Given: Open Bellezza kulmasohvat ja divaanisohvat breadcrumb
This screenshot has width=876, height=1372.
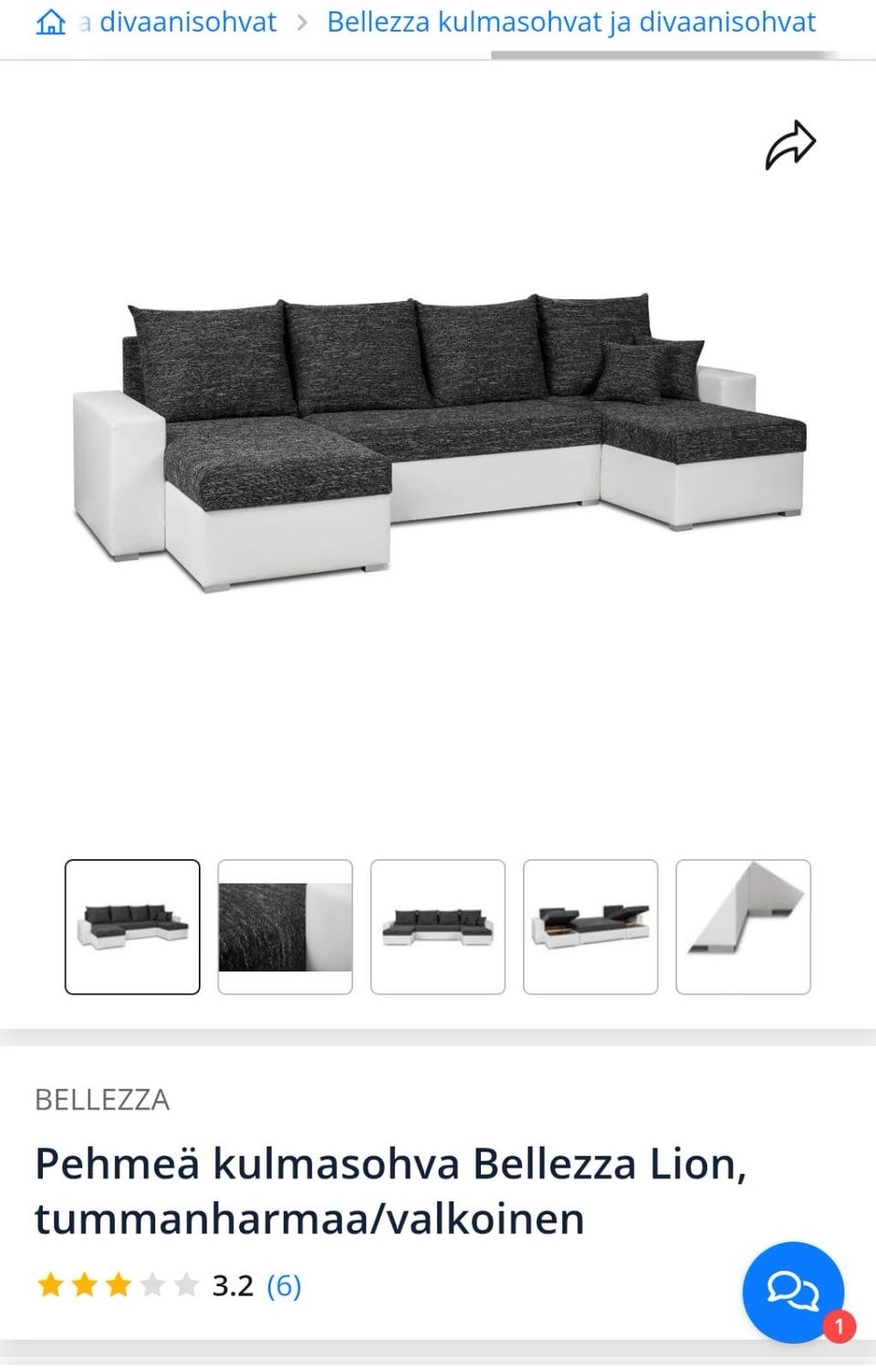Looking at the screenshot, I should (x=571, y=22).
